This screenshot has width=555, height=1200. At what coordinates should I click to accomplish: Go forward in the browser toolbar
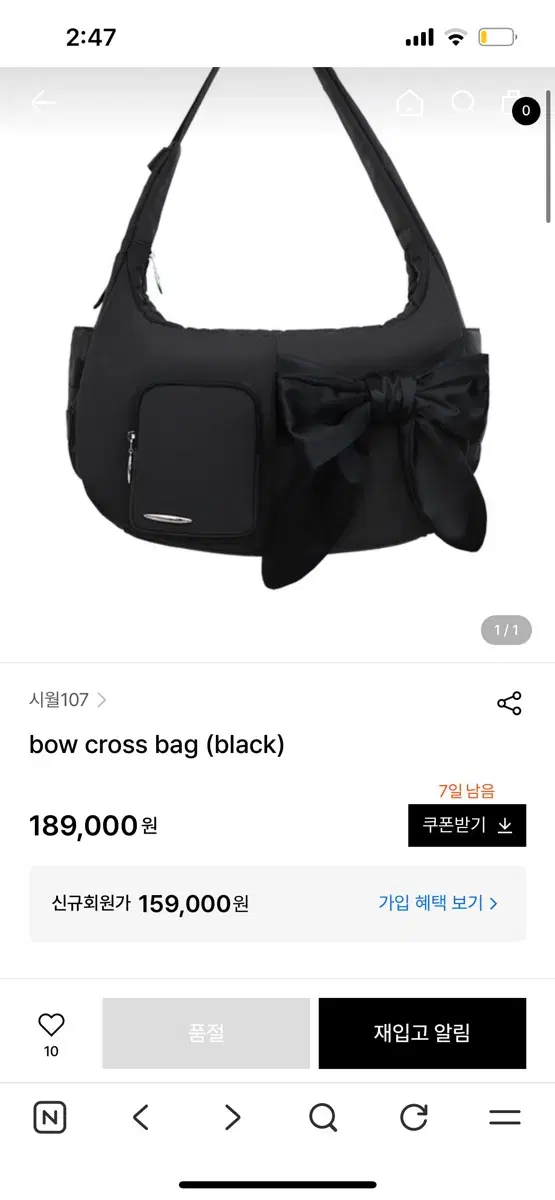point(232,1117)
